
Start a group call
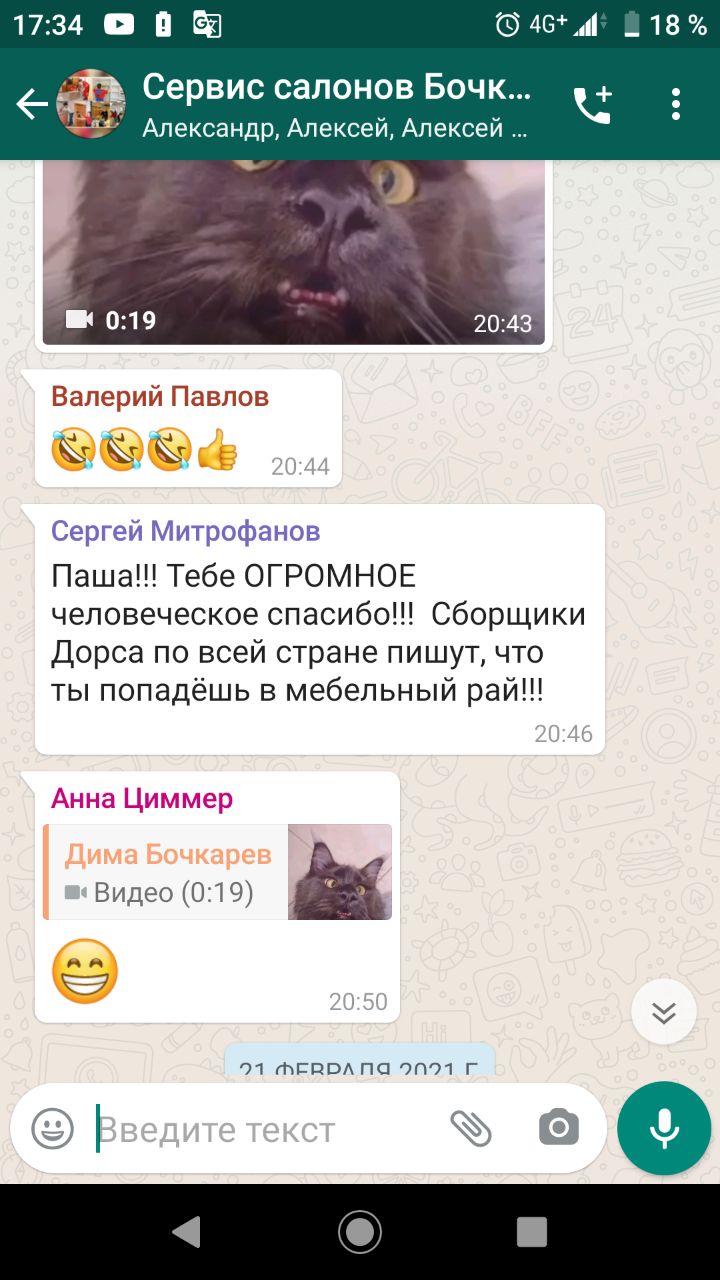click(592, 104)
